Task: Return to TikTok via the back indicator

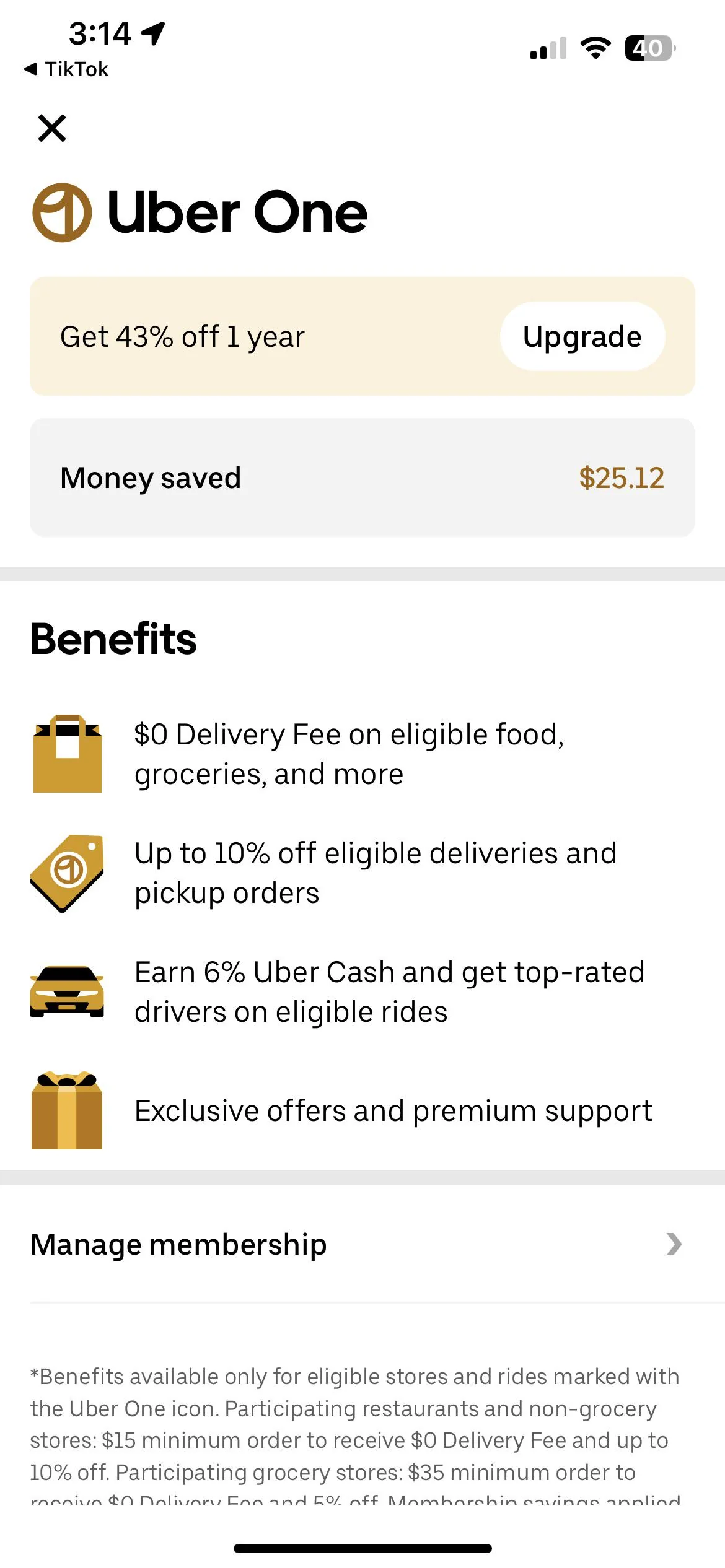Action: coord(65,69)
